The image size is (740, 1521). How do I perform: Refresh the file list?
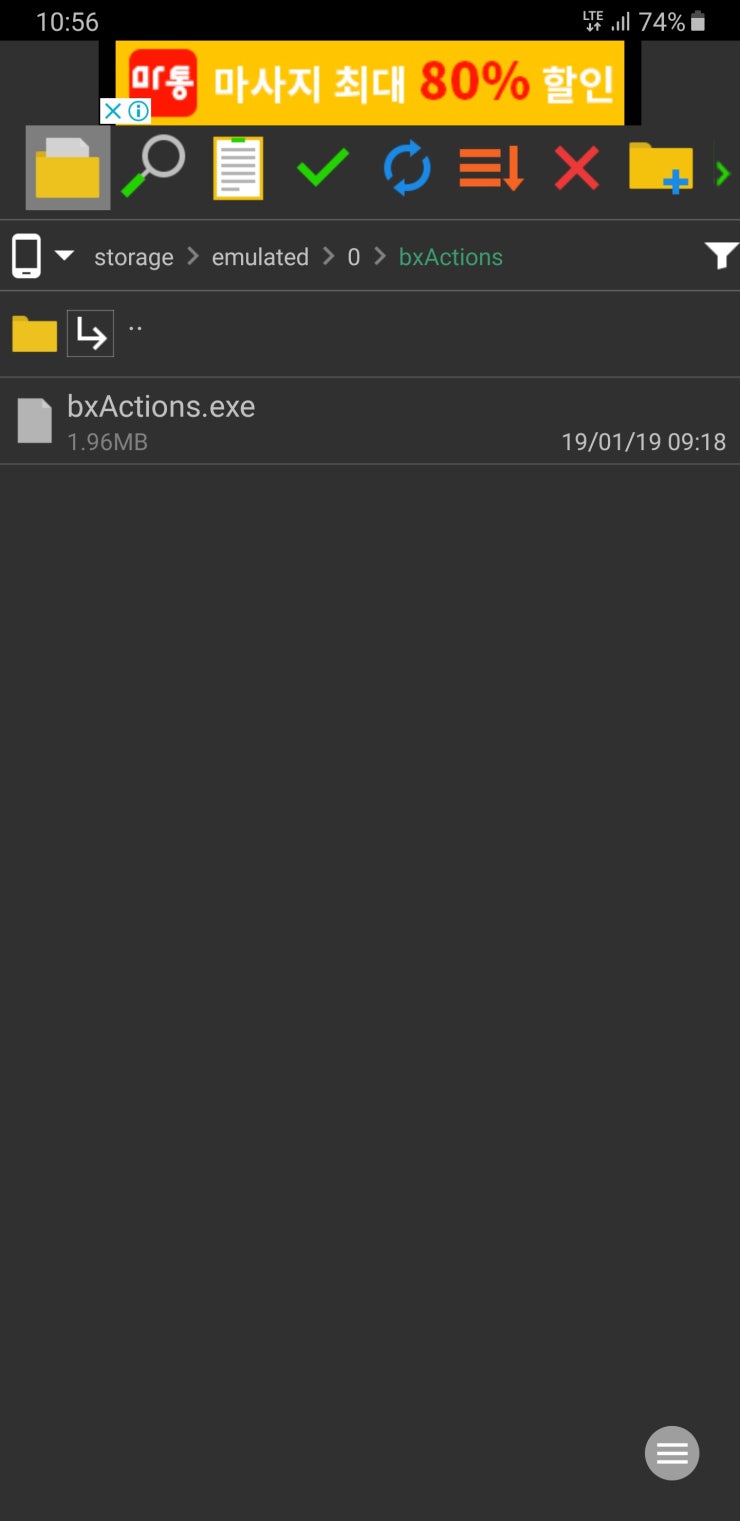click(x=407, y=168)
